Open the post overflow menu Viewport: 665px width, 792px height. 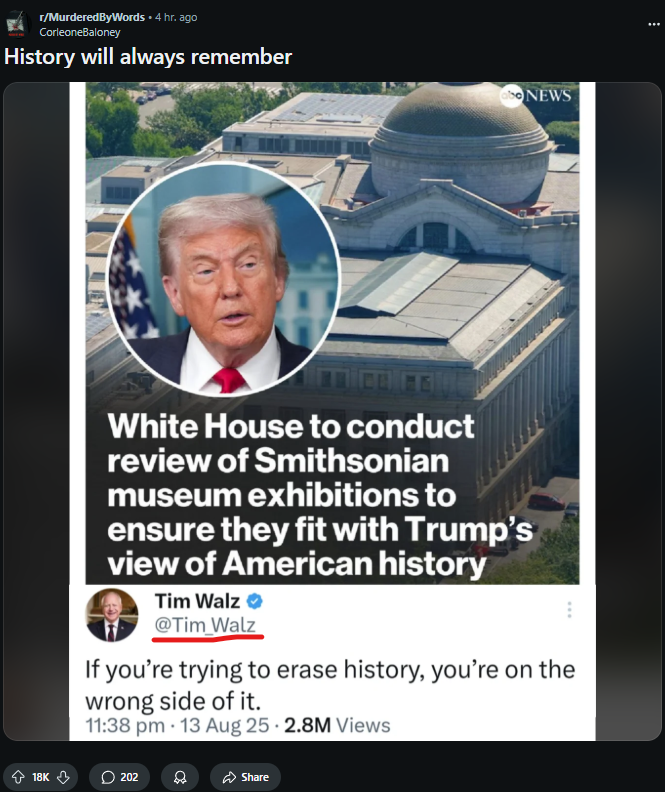pyautogui.click(x=653, y=24)
